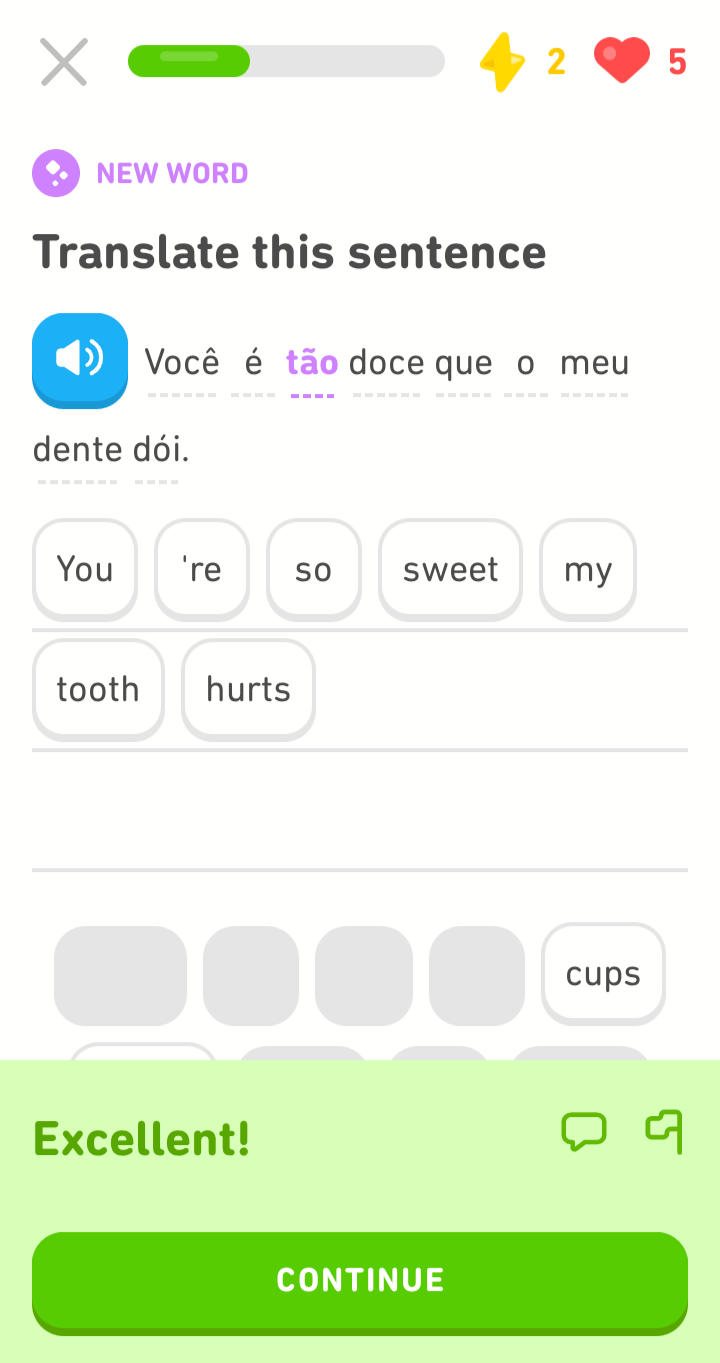
Task: Click the lesson progress bar
Action: click(x=286, y=61)
